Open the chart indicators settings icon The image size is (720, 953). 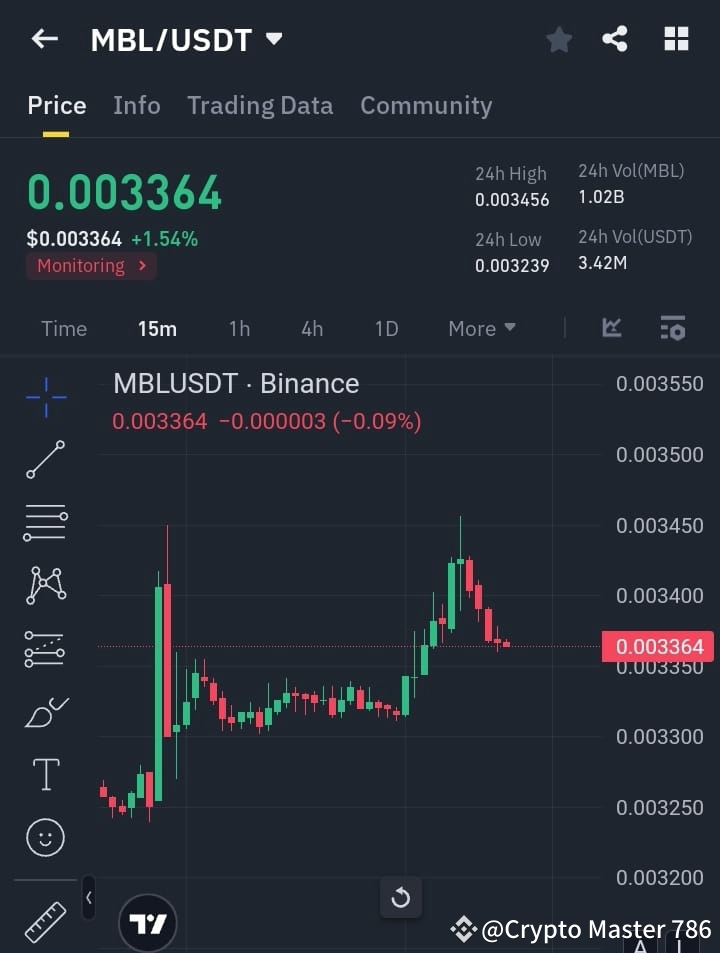[x=672, y=328]
